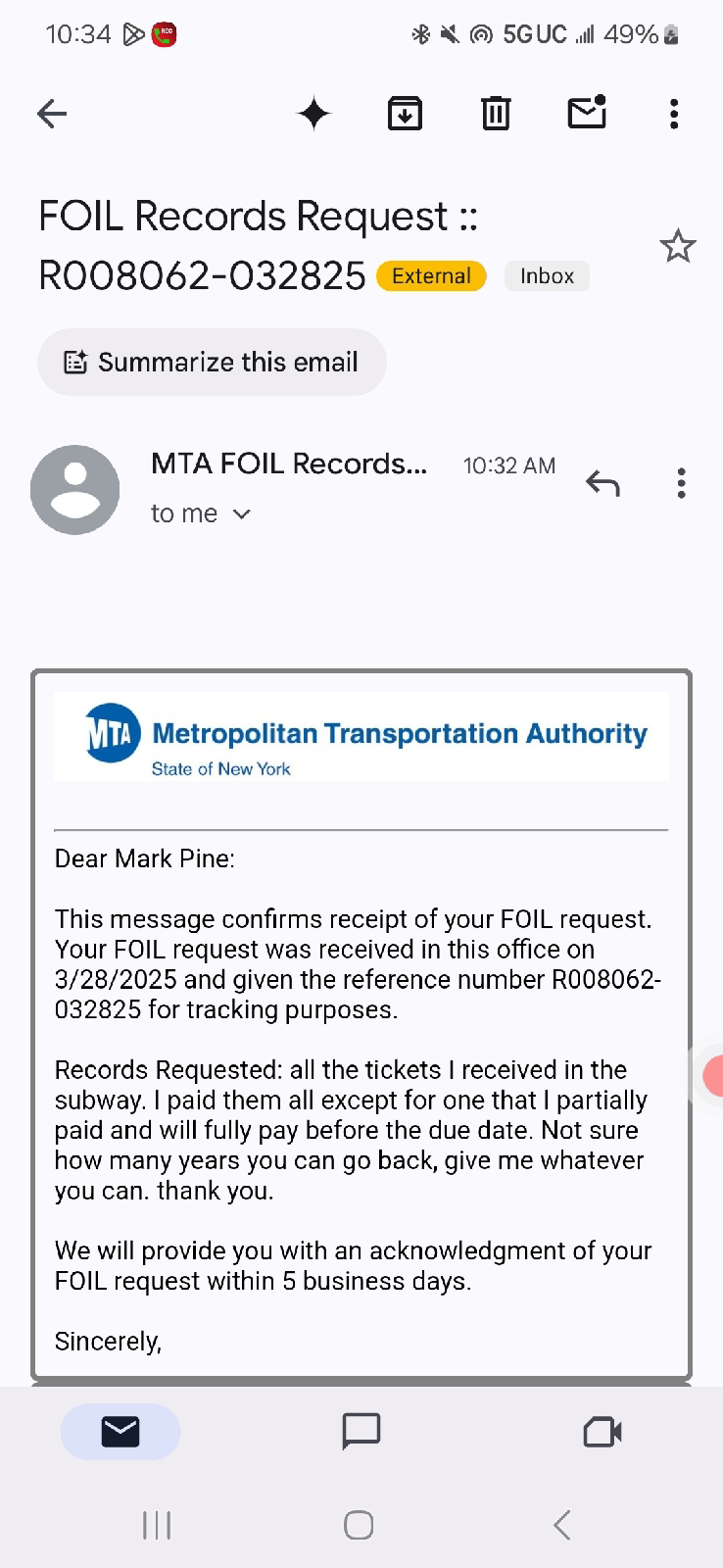Archive this email
The width and height of the screenshot is (723, 1568).
click(405, 114)
